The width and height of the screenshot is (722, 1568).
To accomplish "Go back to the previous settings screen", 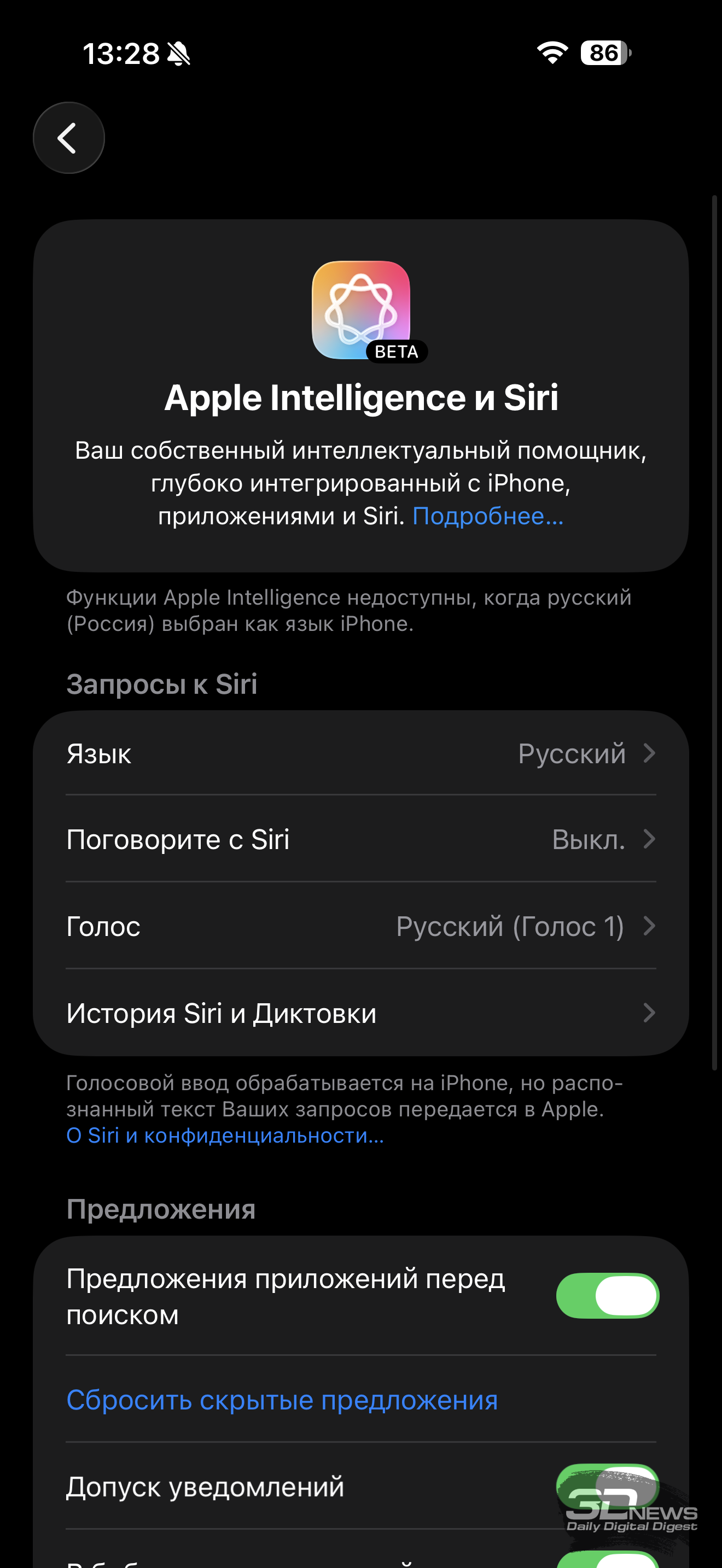I will coord(69,138).
